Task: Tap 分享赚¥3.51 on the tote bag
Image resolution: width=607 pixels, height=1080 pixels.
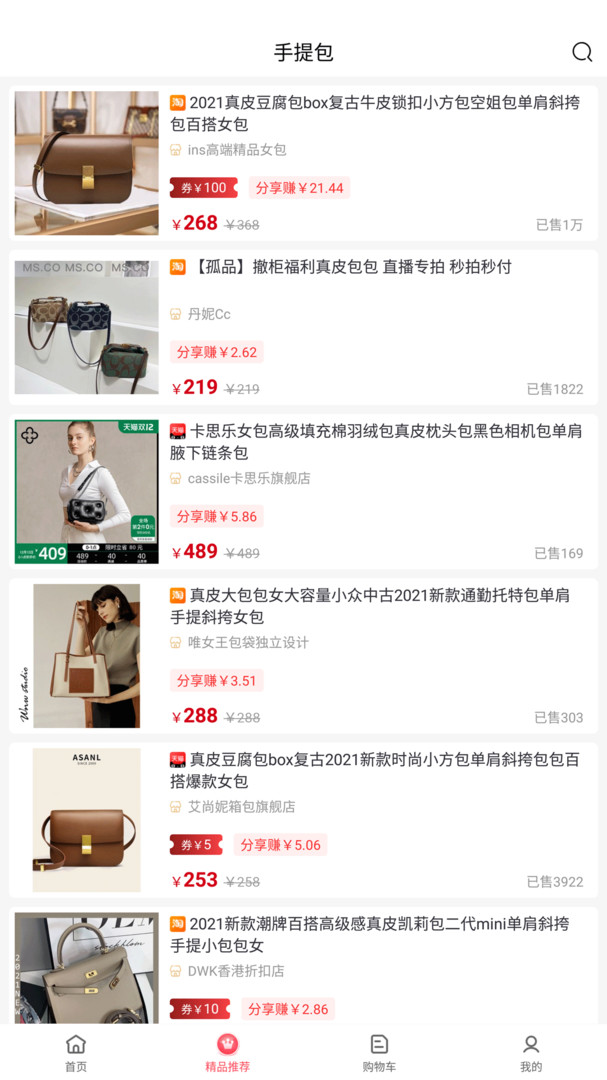Action: coord(217,681)
